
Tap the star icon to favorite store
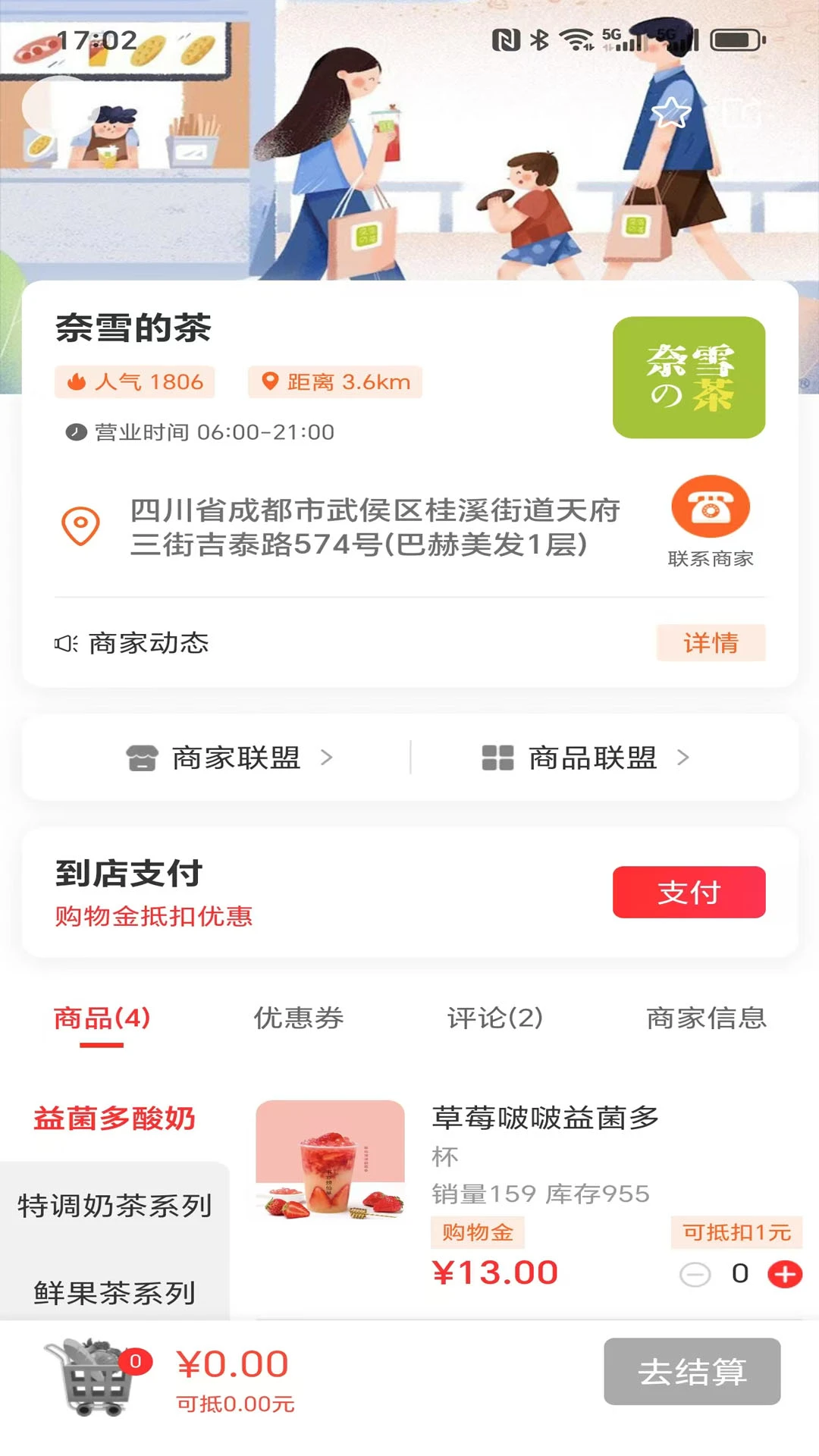click(670, 112)
